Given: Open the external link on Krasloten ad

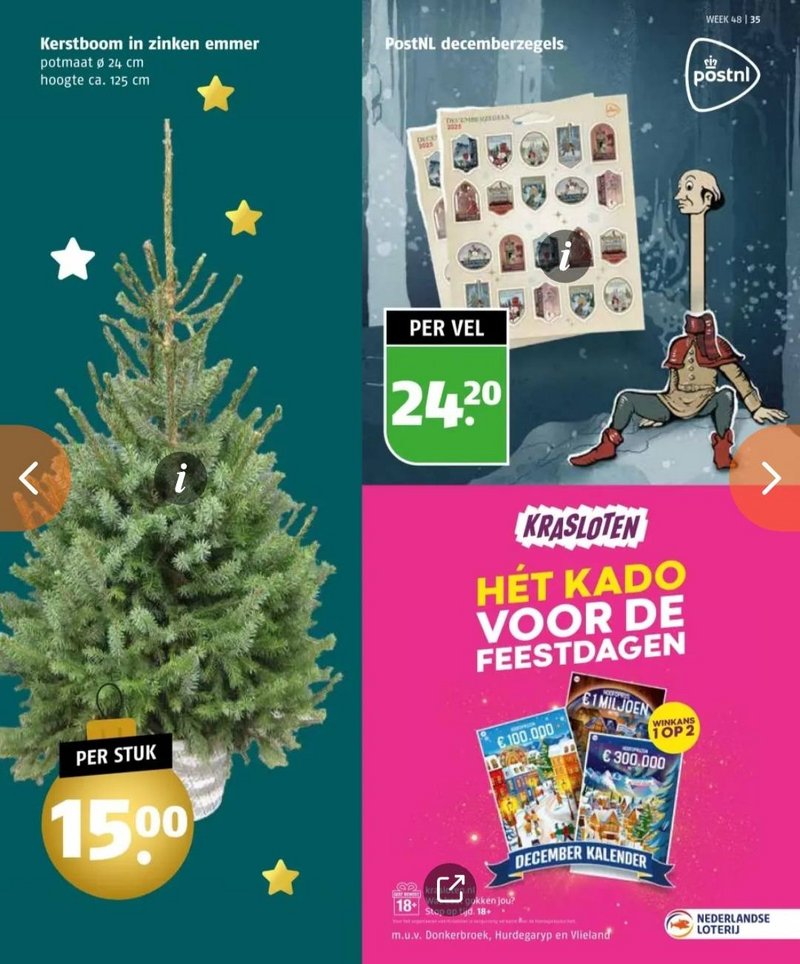Looking at the screenshot, I should tap(449, 887).
